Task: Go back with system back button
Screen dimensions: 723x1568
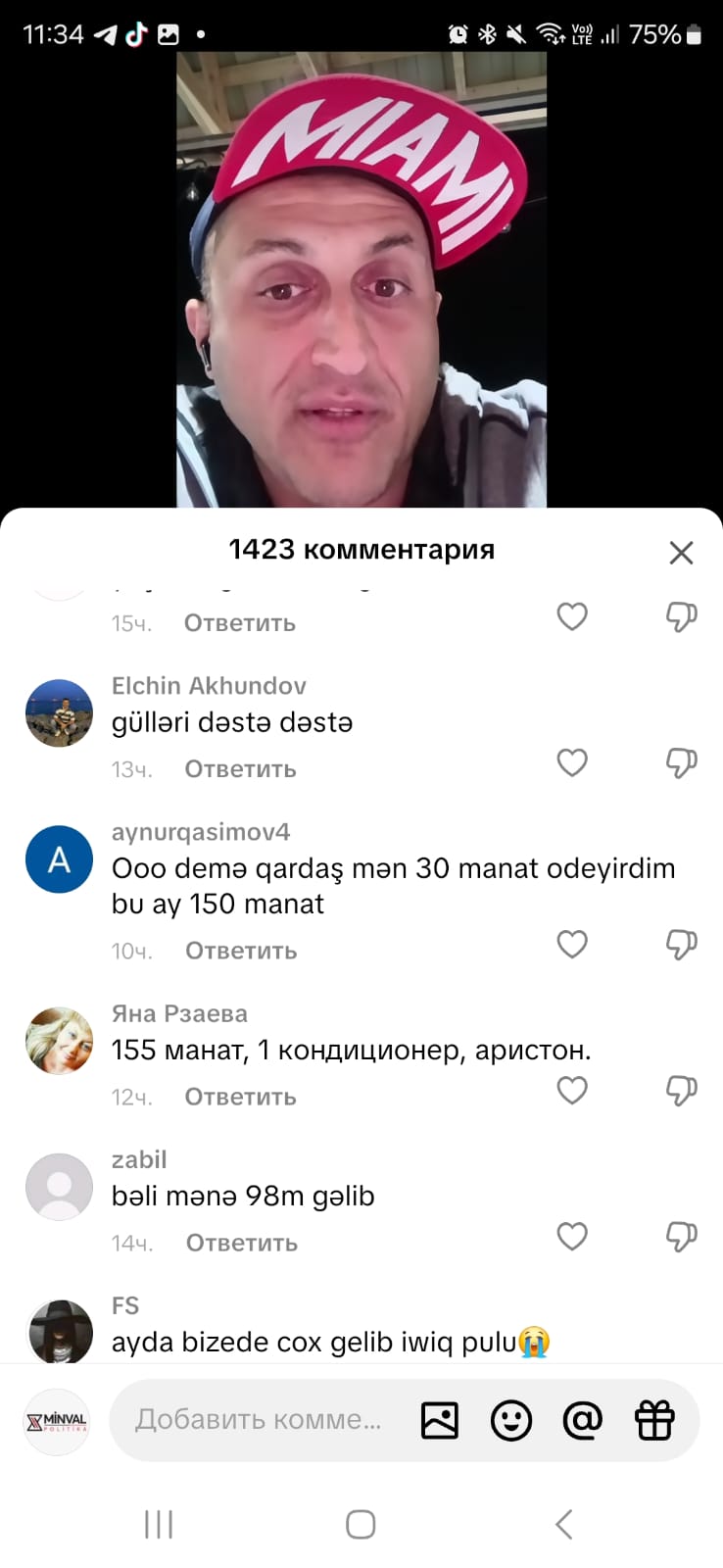Action: point(563,1524)
